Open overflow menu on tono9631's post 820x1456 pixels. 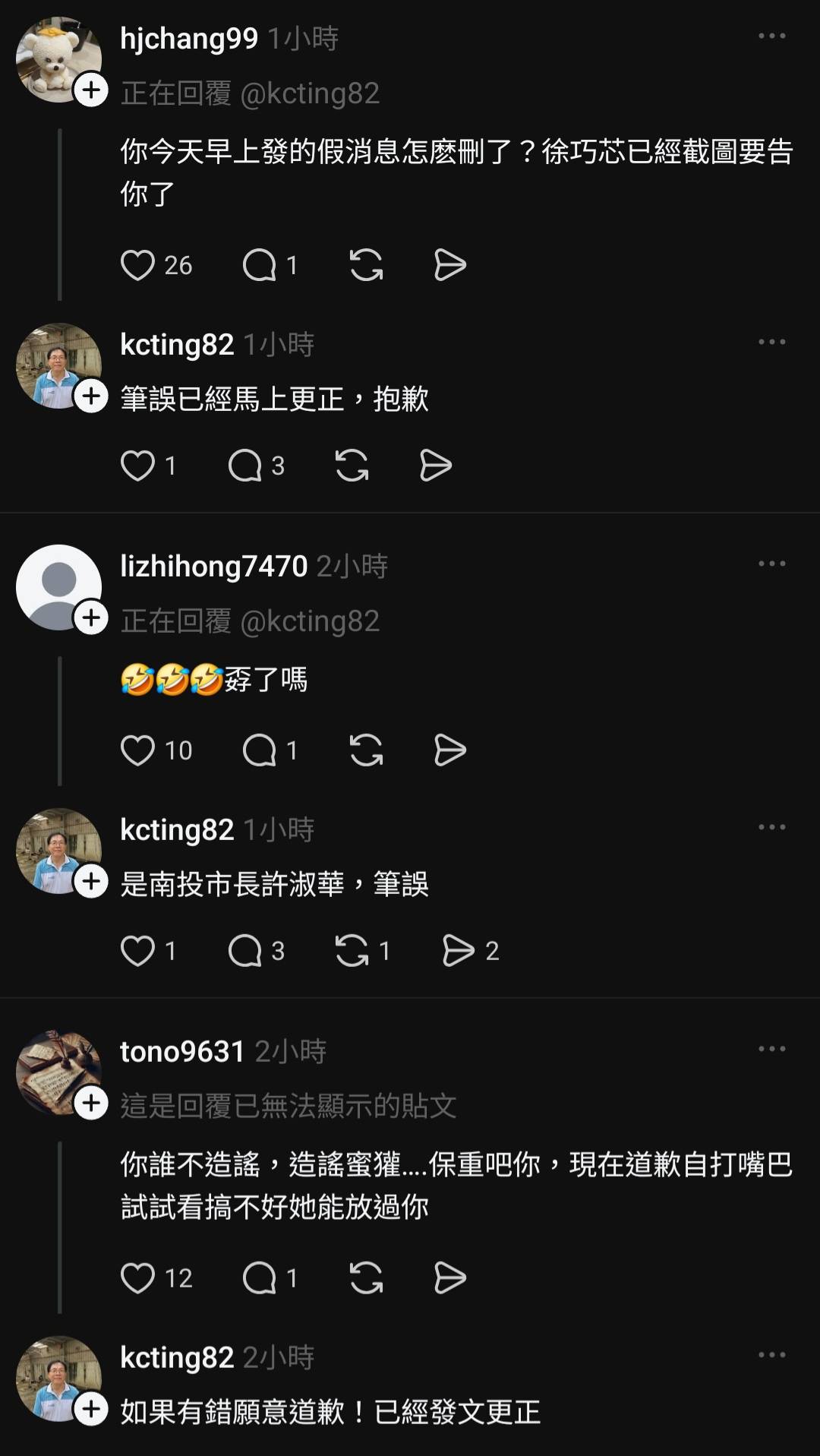pos(771,1049)
